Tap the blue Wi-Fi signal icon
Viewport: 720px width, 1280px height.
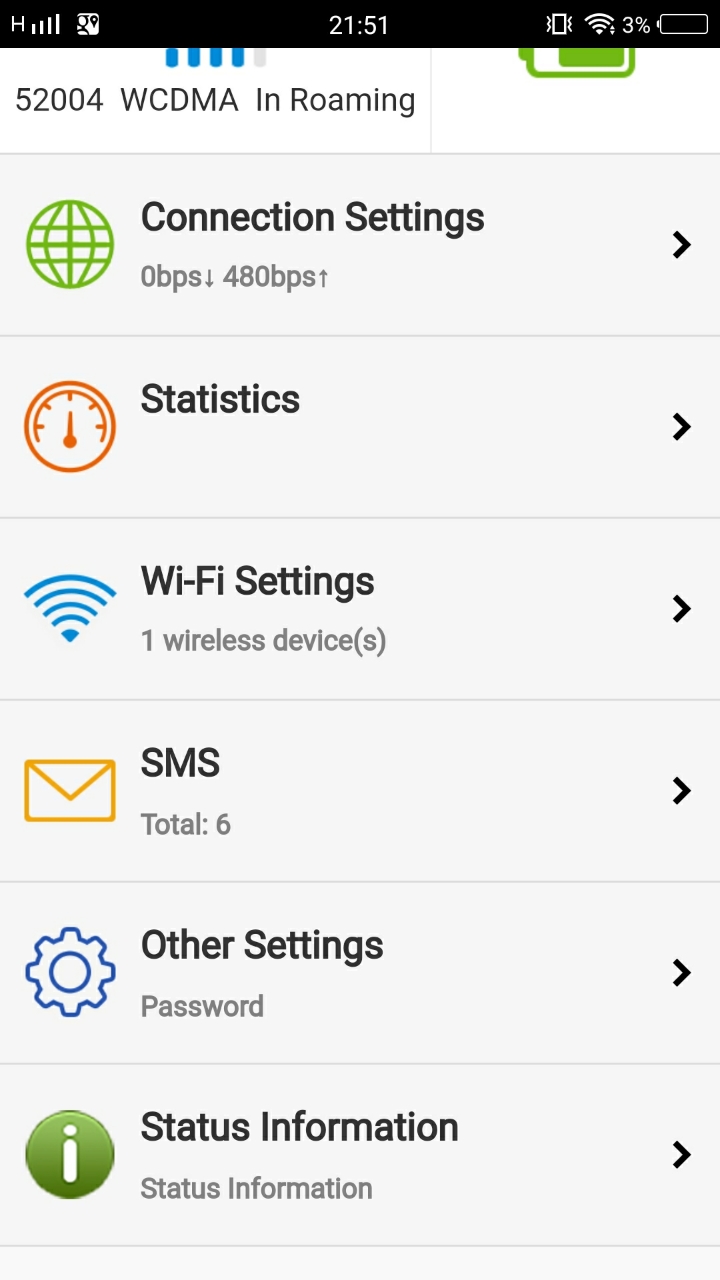(x=70, y=606)
